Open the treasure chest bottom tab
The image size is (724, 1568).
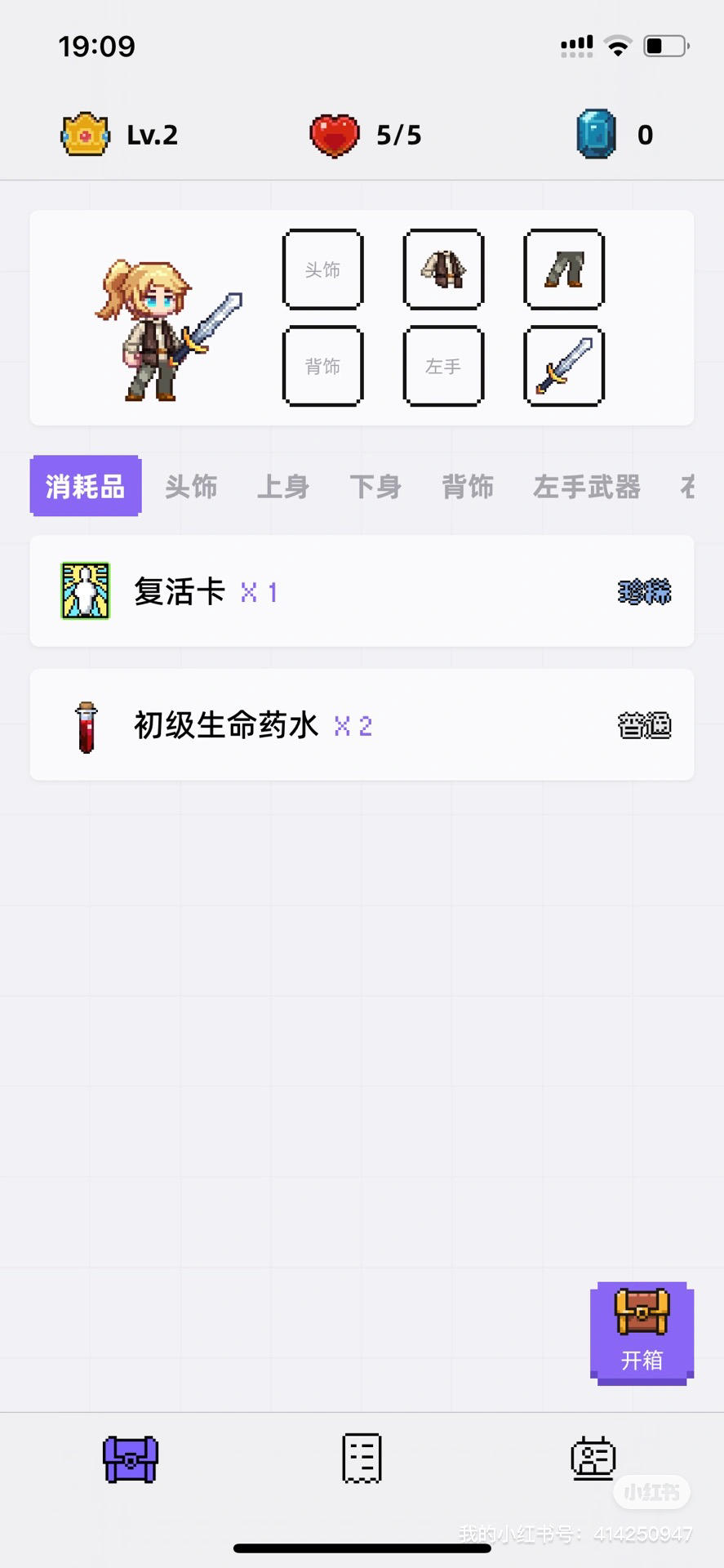pos(131,1459)
